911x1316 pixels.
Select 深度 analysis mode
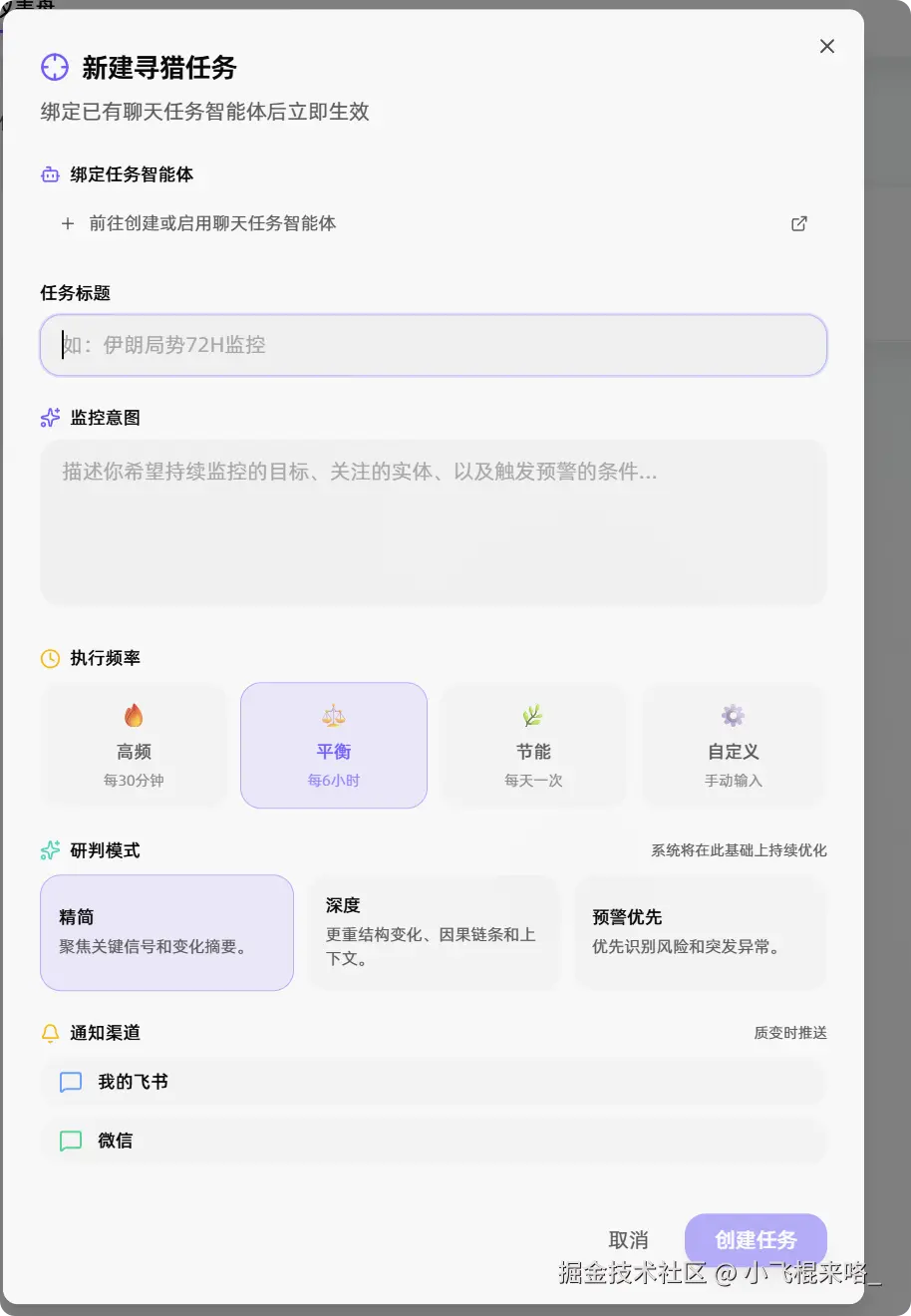[x=433, y=932]
